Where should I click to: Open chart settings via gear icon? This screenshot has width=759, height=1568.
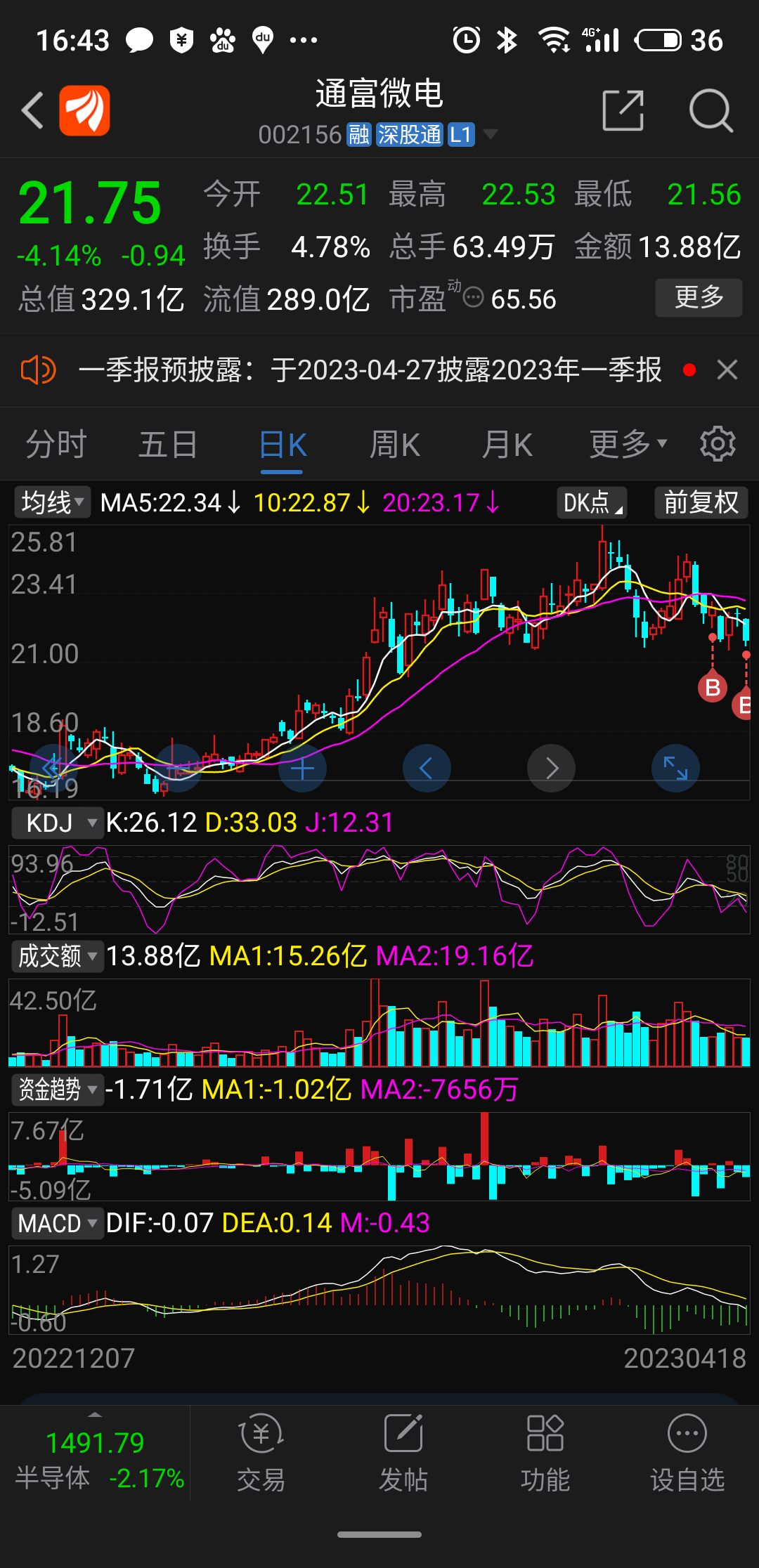717,443
